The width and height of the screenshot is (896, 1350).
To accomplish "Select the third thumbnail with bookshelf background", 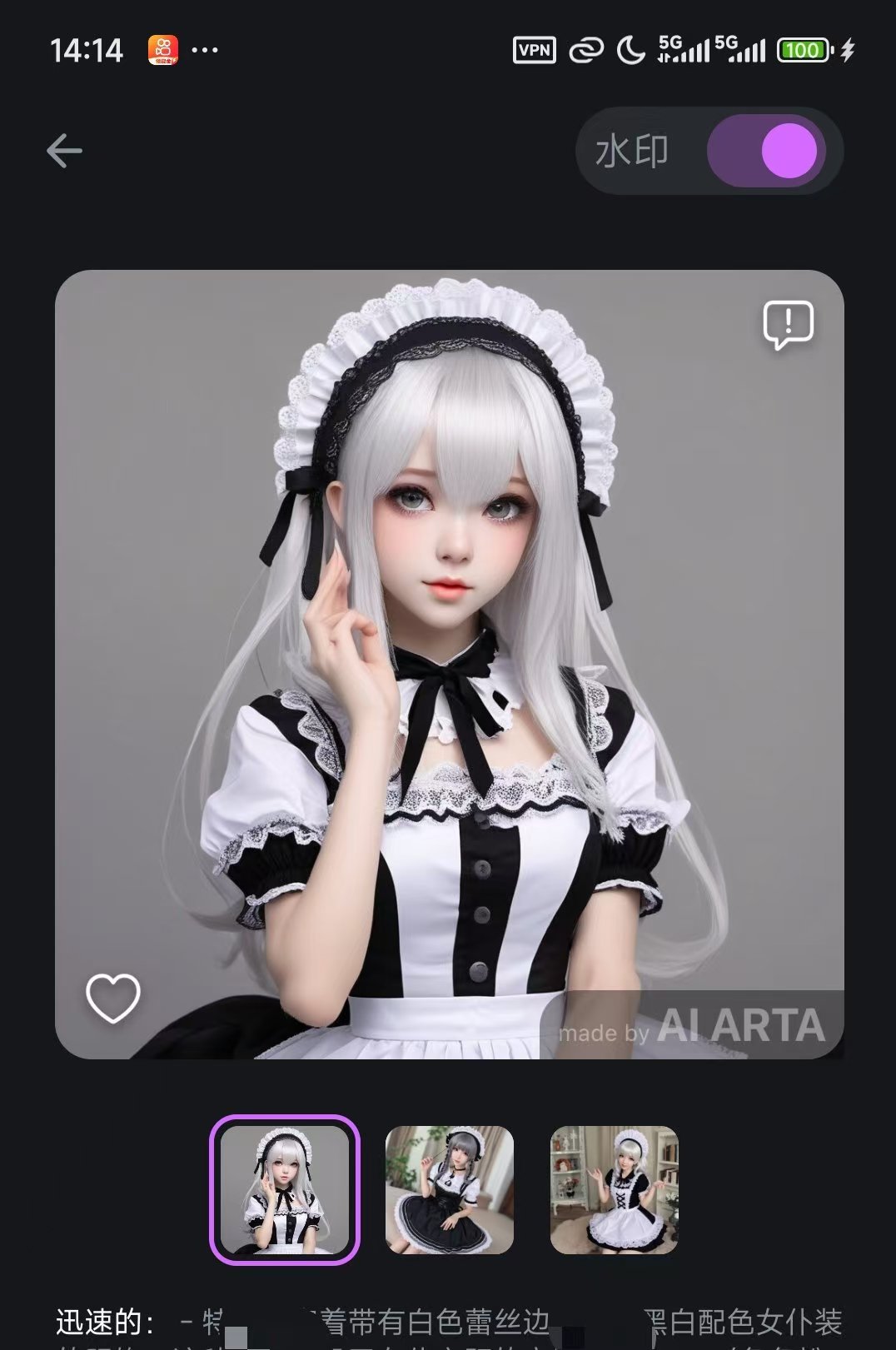I will click(615, 1189).
